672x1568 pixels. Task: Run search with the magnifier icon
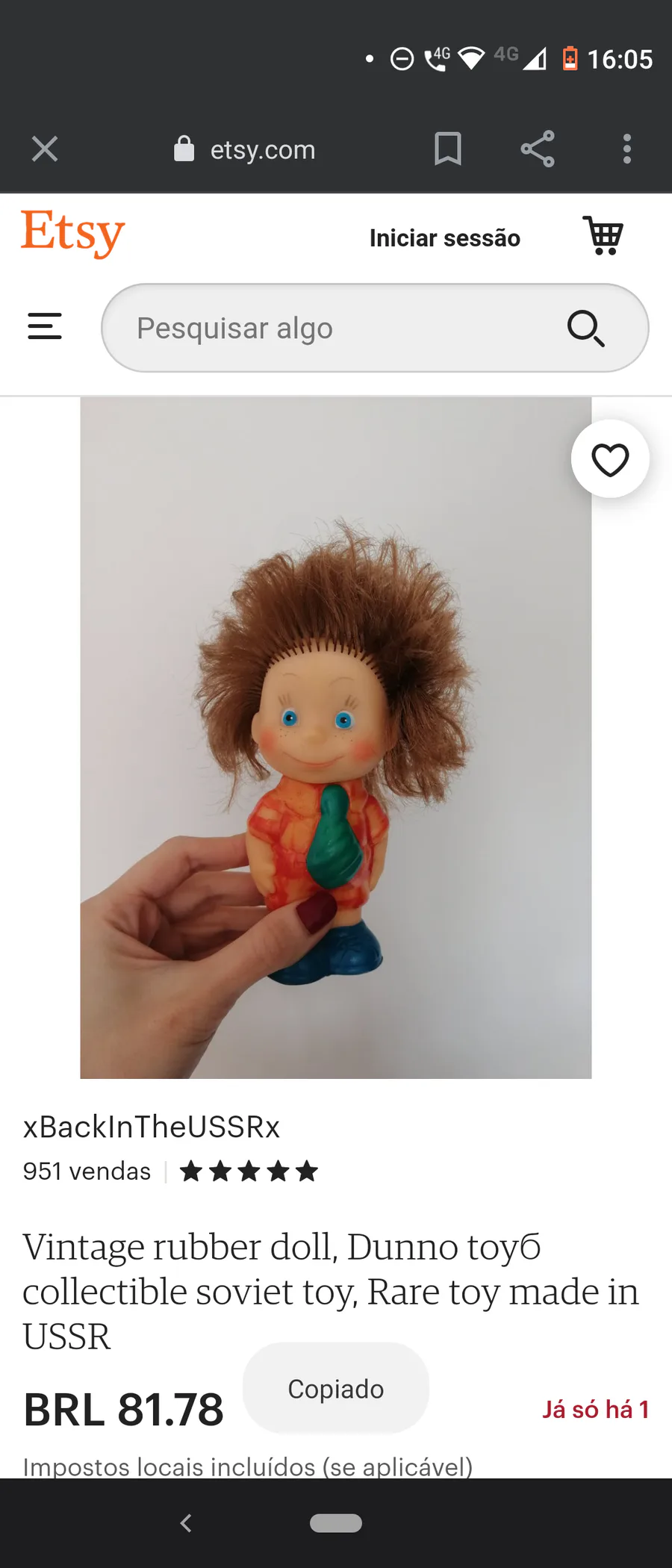pyautogui.click(x=585, y=329)
